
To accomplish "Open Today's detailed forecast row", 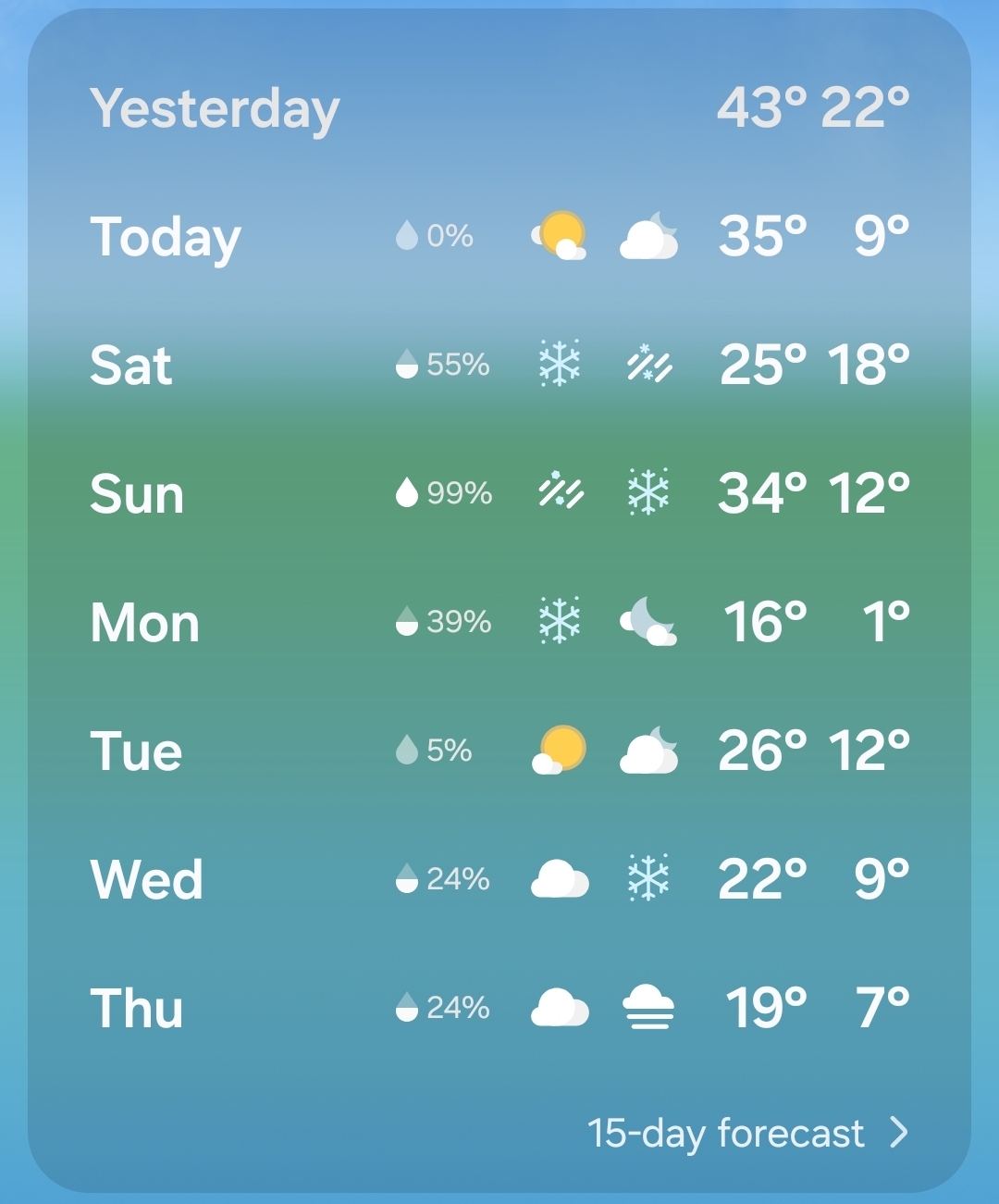I will coord(499,239).
